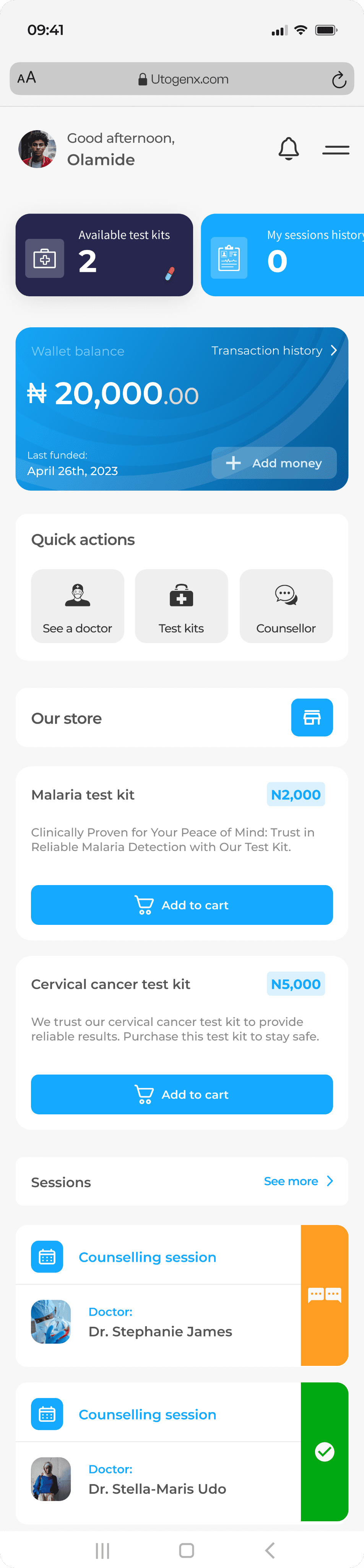
Task: Go back using system navigation
Action: (270, 1550)
